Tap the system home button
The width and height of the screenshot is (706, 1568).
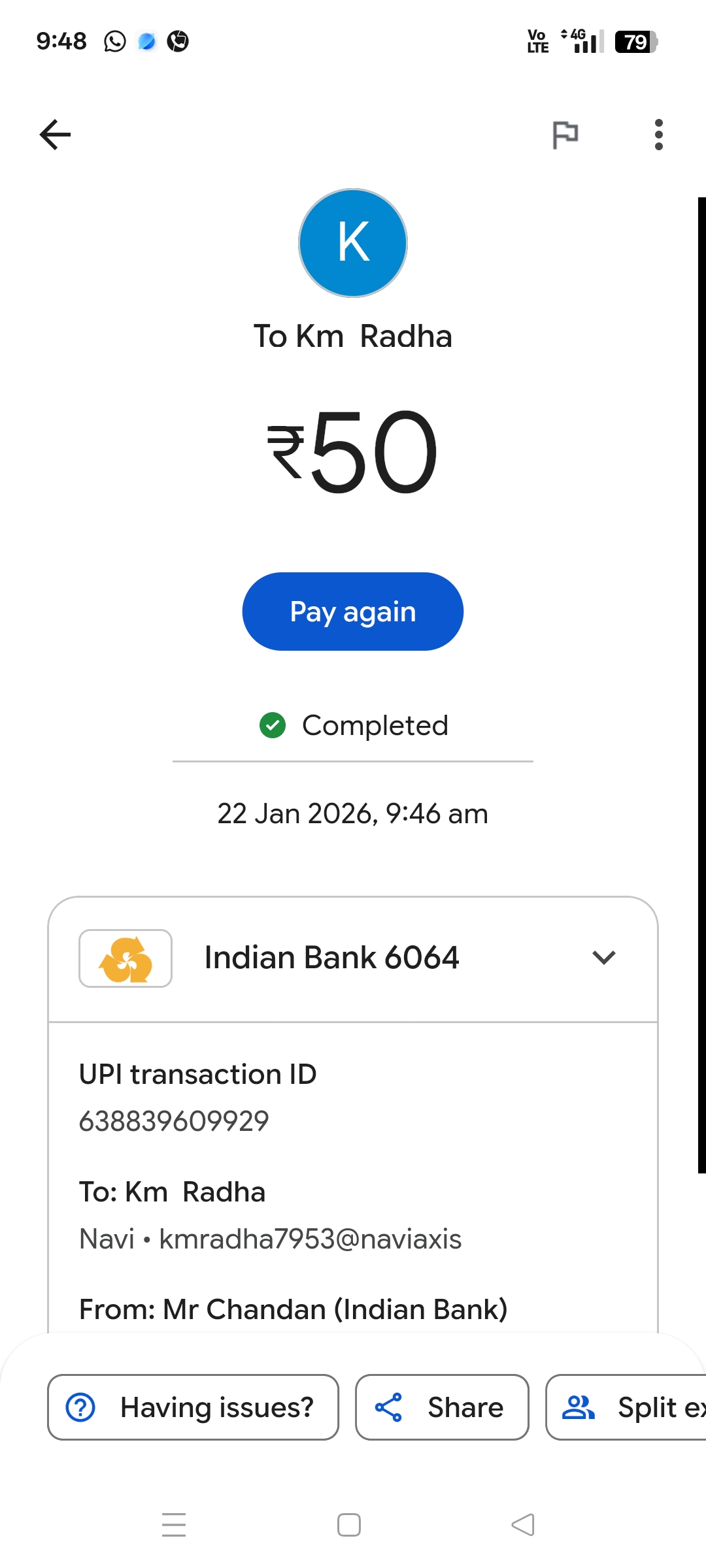pos(349,1525)
